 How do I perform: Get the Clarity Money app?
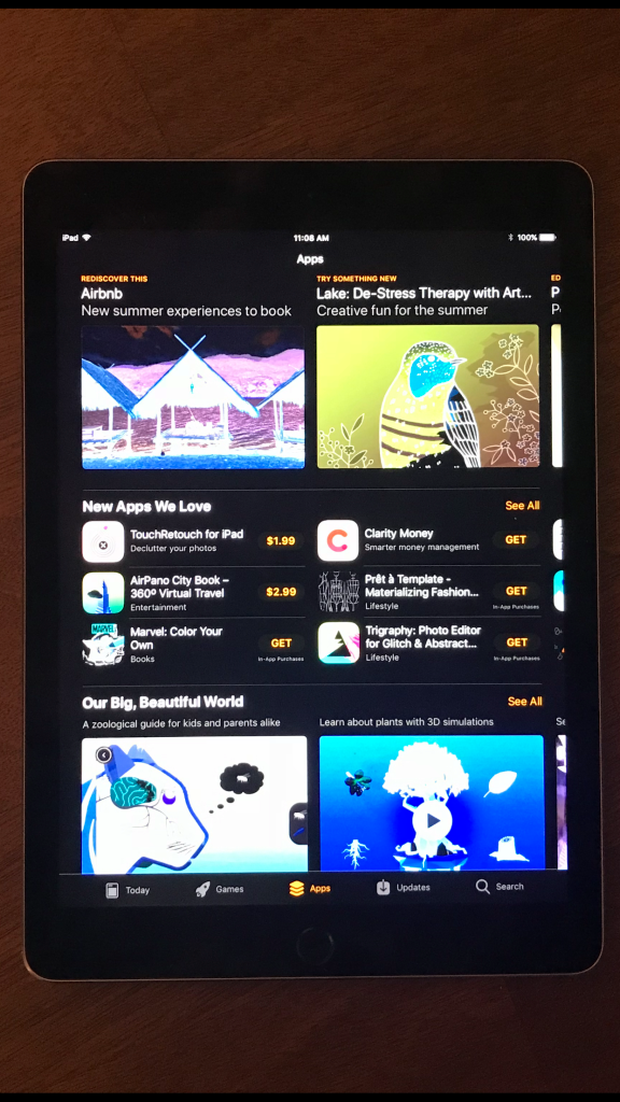516,540
